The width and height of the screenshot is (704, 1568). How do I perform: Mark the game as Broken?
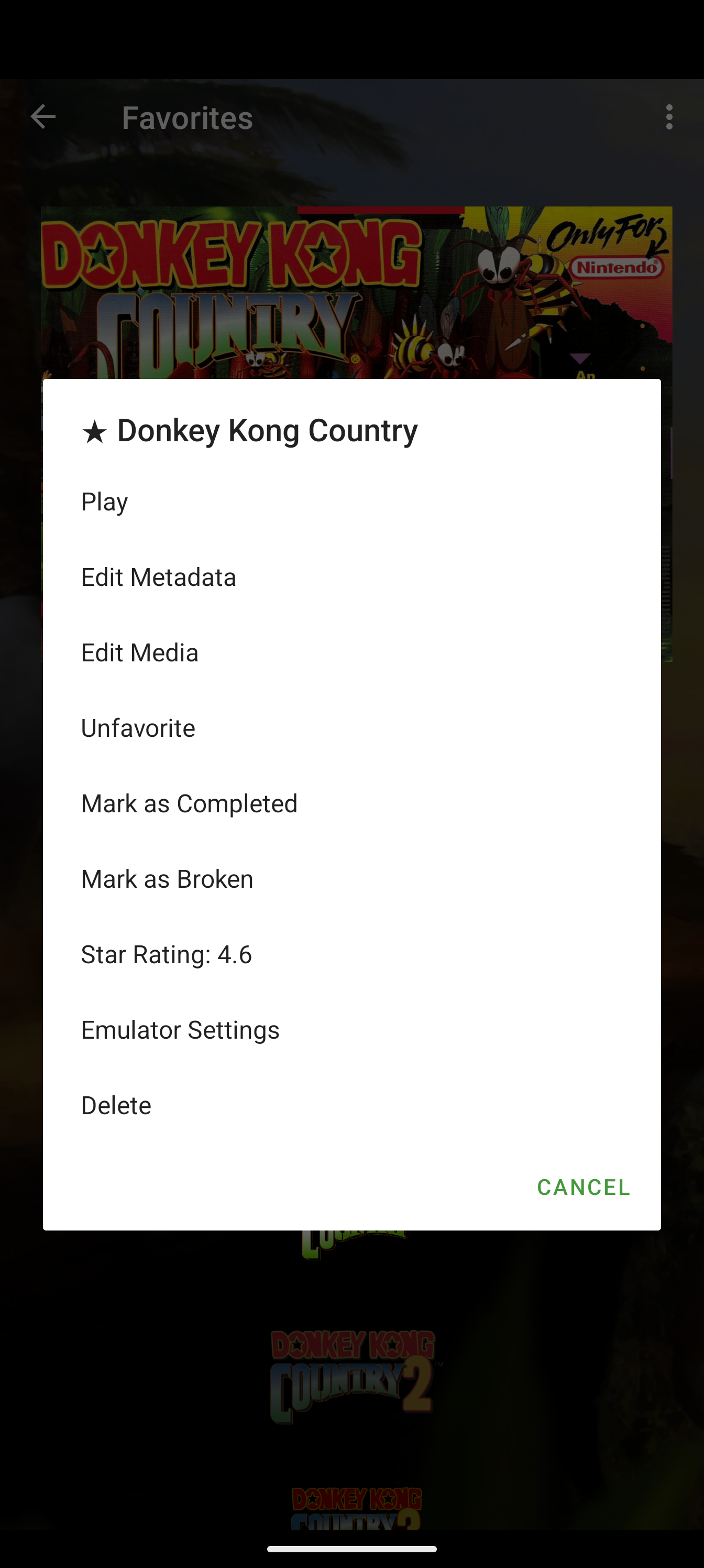351,879
